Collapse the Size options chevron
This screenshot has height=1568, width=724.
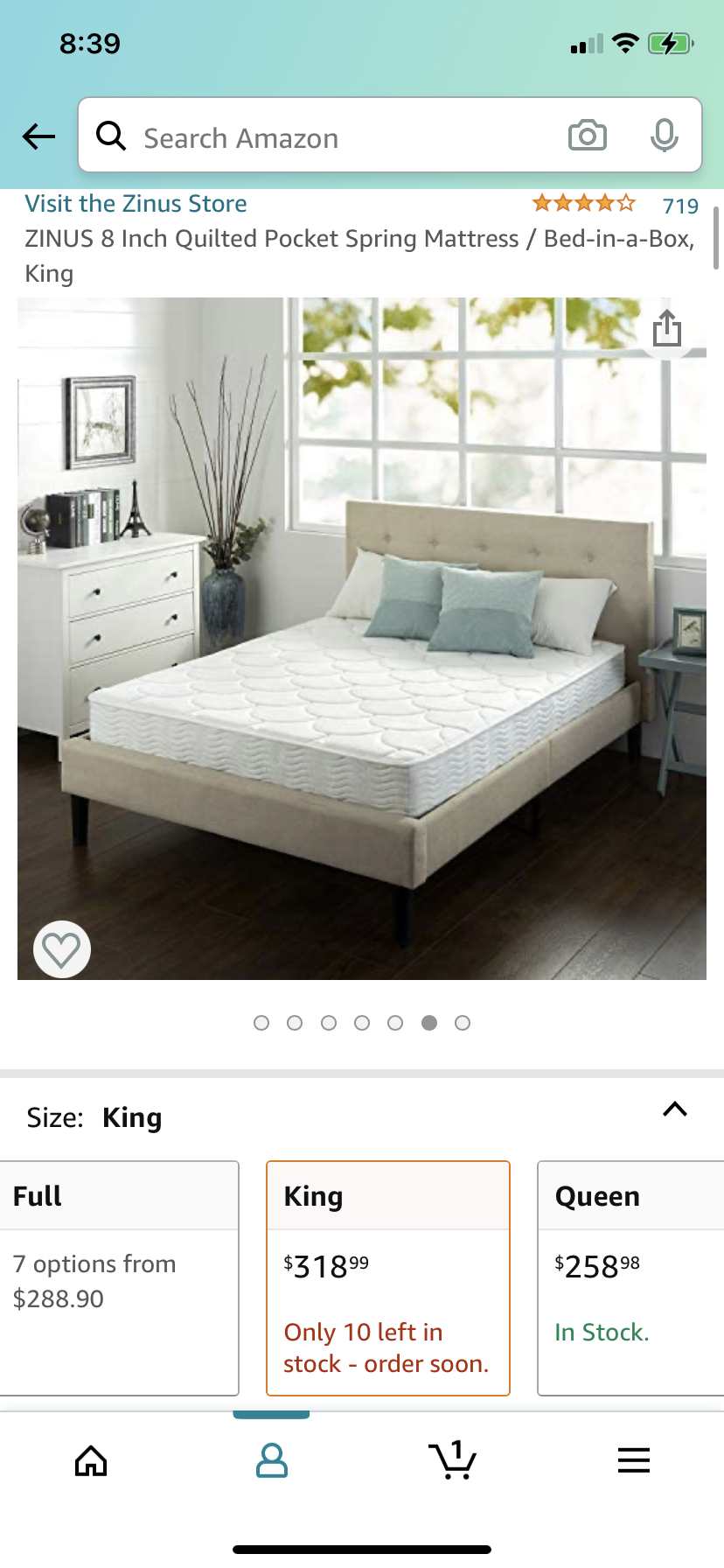[674, 1109]
